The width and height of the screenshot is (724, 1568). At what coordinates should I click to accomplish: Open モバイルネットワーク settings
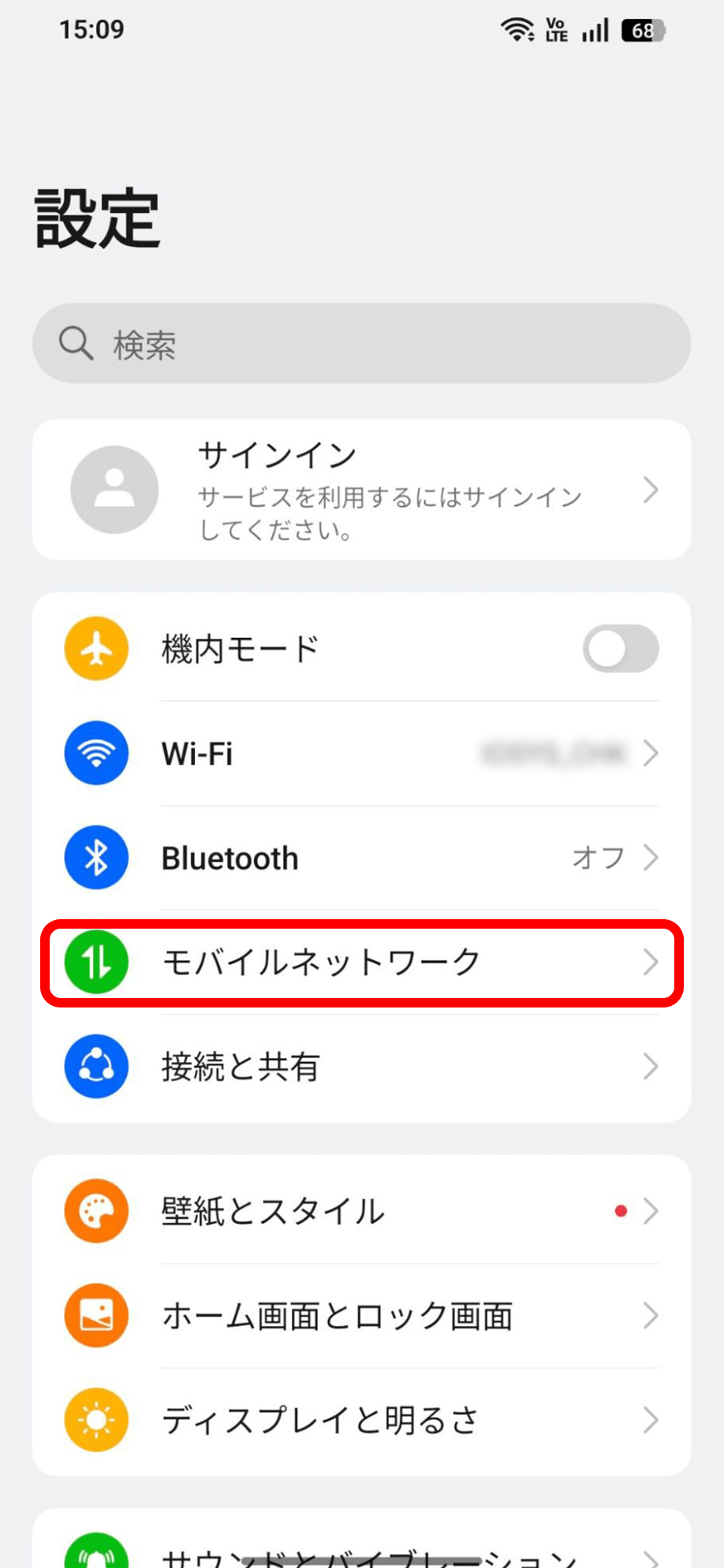pyautogui.click(x=361, y=962)
